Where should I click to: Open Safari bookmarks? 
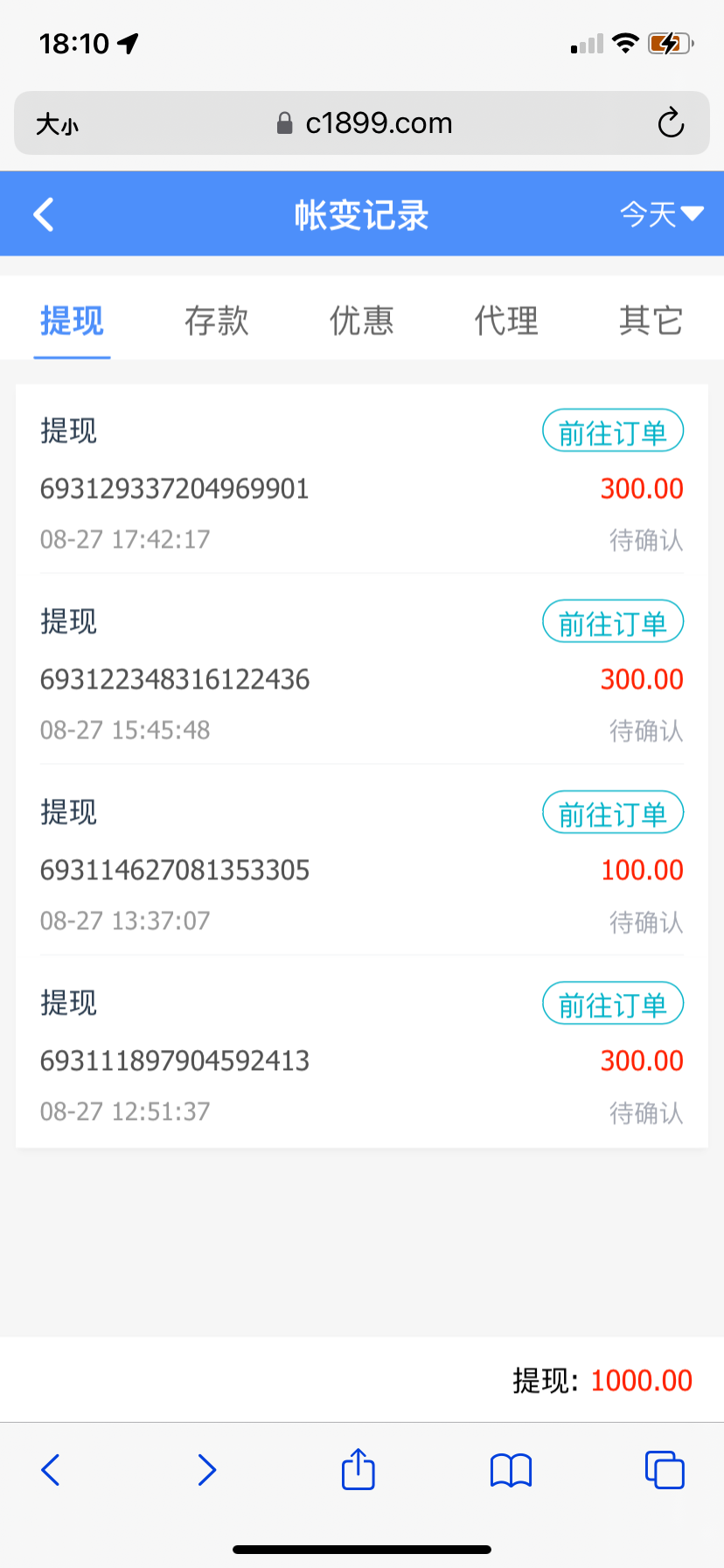pyautogui.click(x=511, y=1470)
